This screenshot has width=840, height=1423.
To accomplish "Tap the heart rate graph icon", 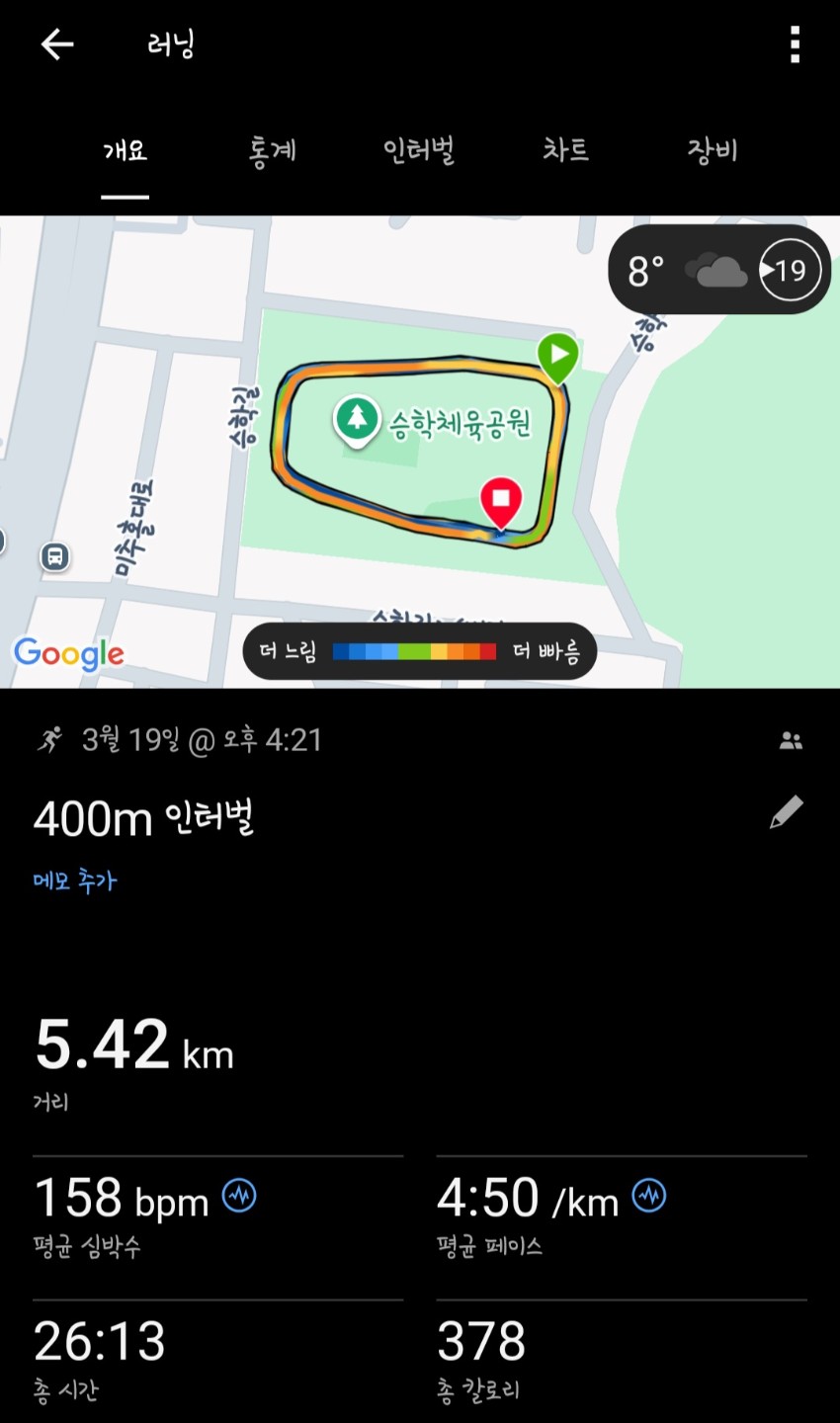I will click(239, 1196).
